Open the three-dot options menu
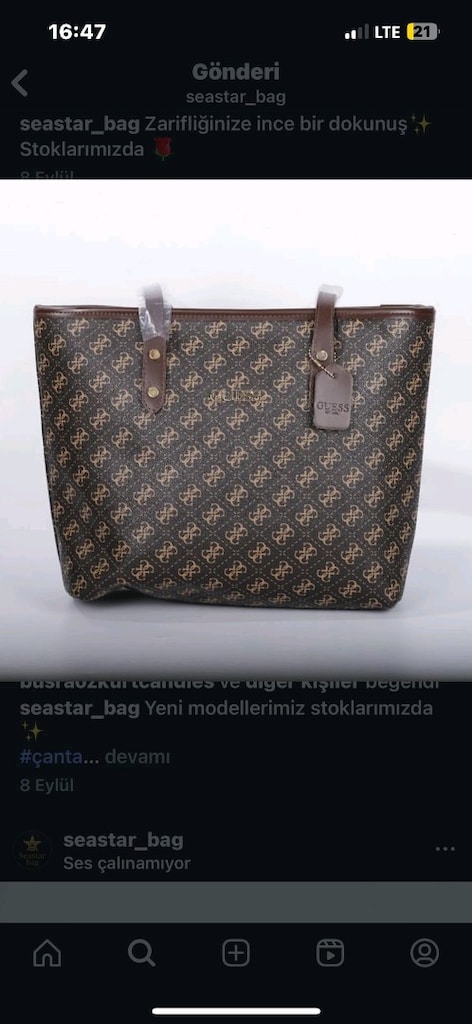This screenshot has height=1024, width=472. tap(445, 849)
